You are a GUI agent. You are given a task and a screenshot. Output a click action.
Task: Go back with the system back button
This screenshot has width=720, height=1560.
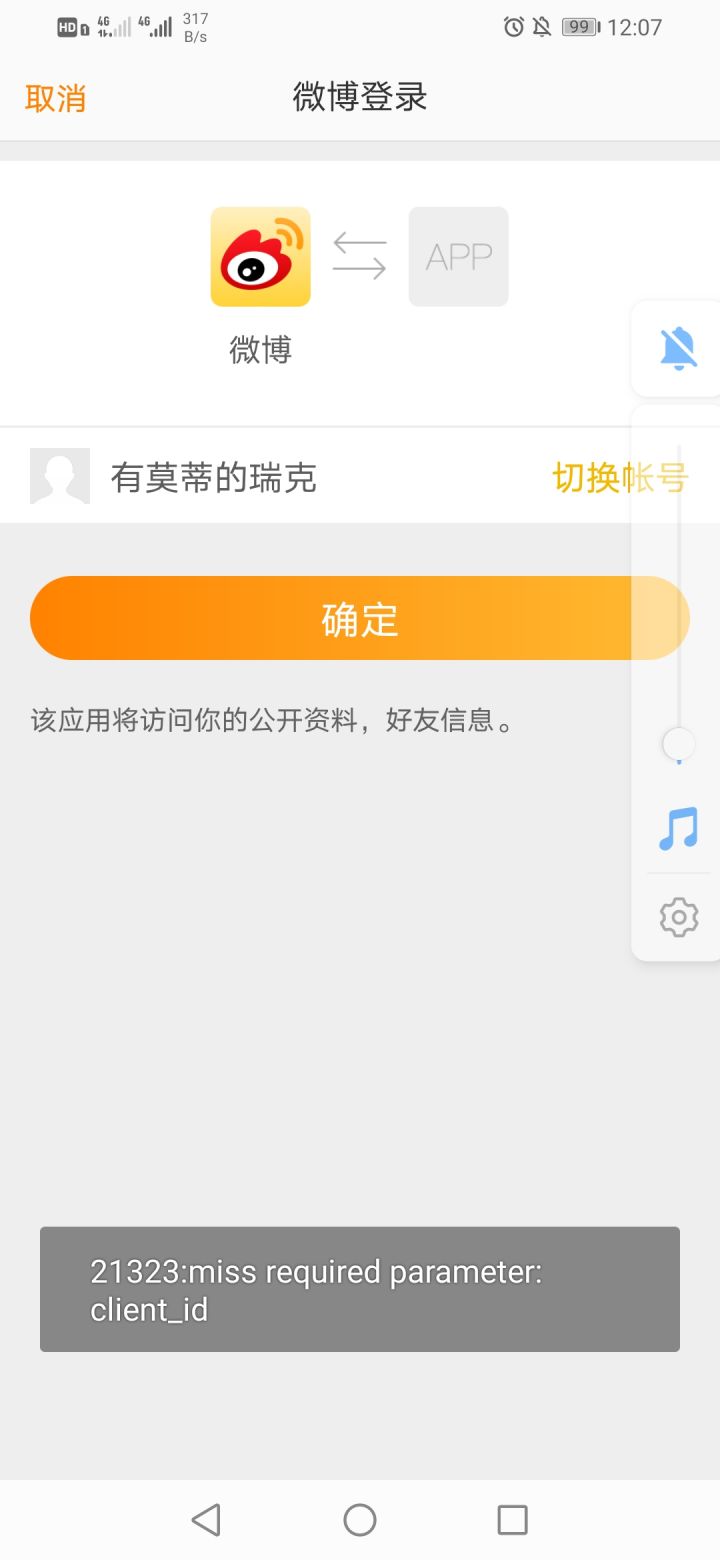click(206, 1520)
